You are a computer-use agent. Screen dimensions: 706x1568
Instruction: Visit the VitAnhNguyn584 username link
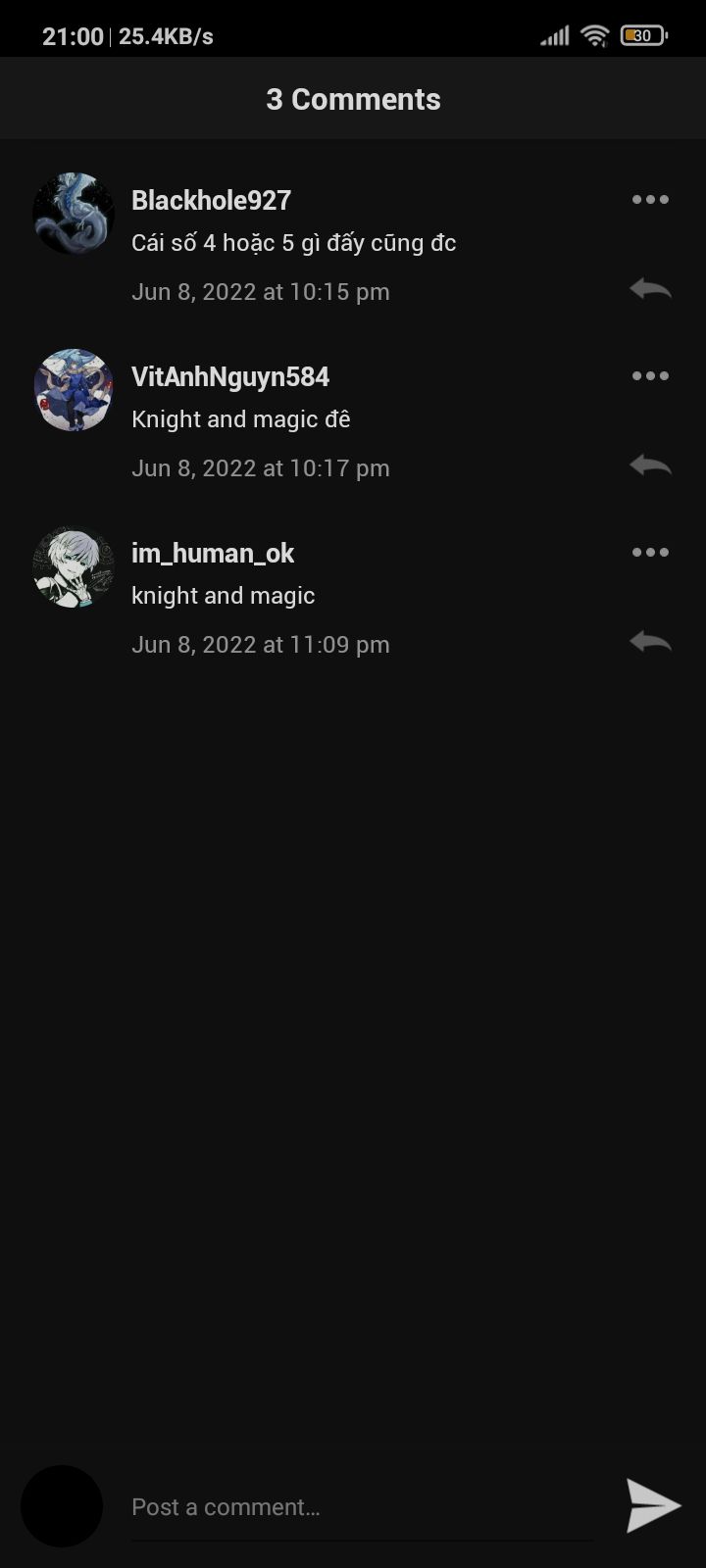click(x=230, y=376)
